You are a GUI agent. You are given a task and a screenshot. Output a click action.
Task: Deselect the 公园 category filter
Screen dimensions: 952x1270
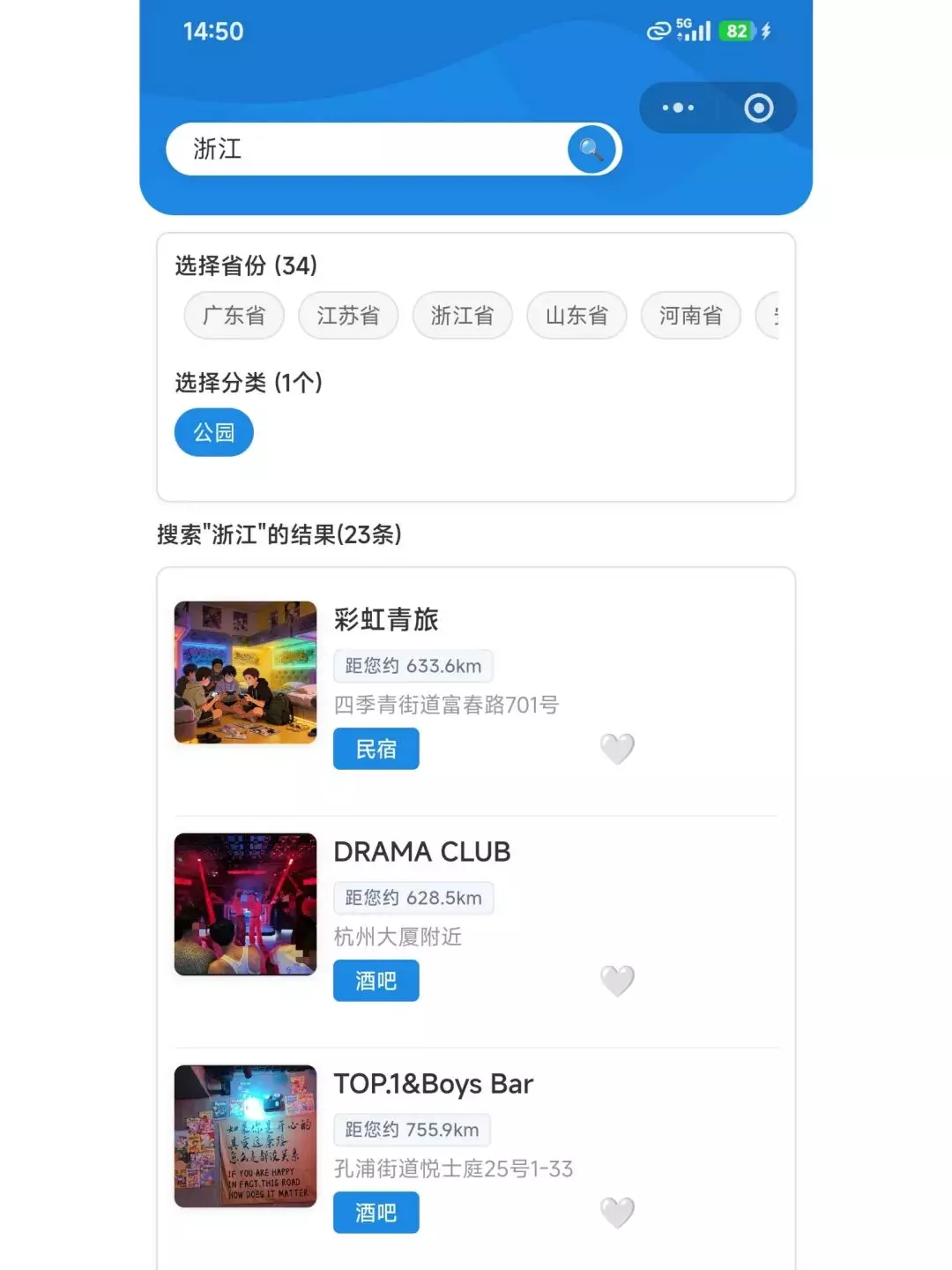(213, 432)
